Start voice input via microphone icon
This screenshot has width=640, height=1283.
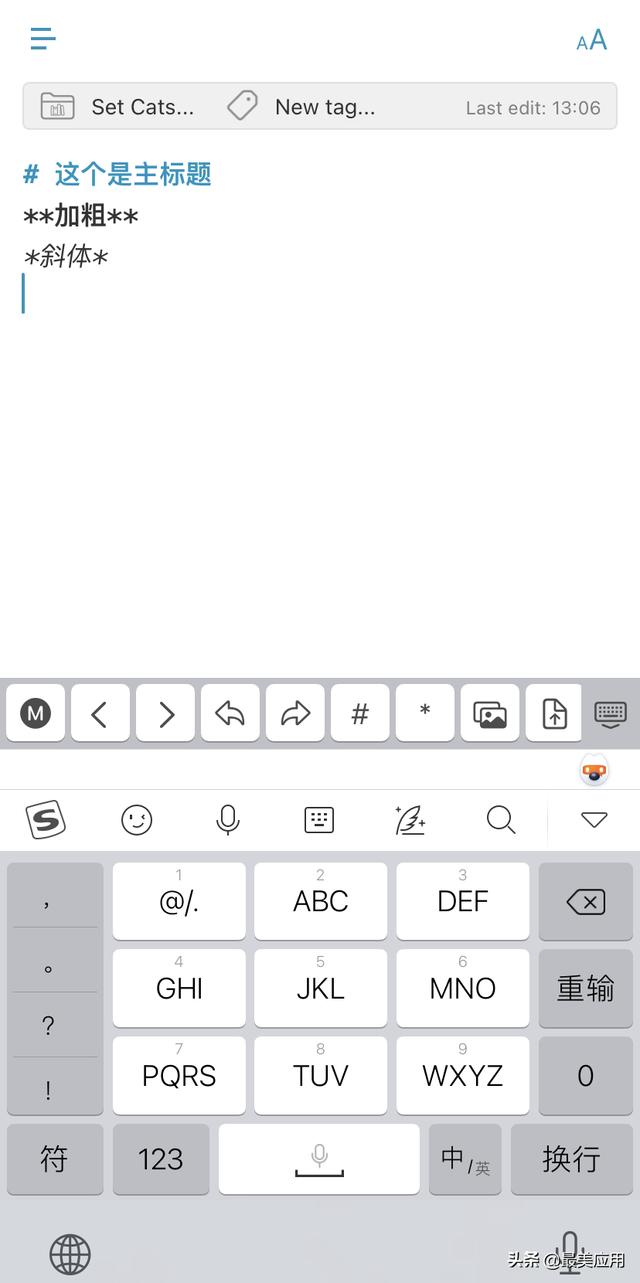coord(228,821)
